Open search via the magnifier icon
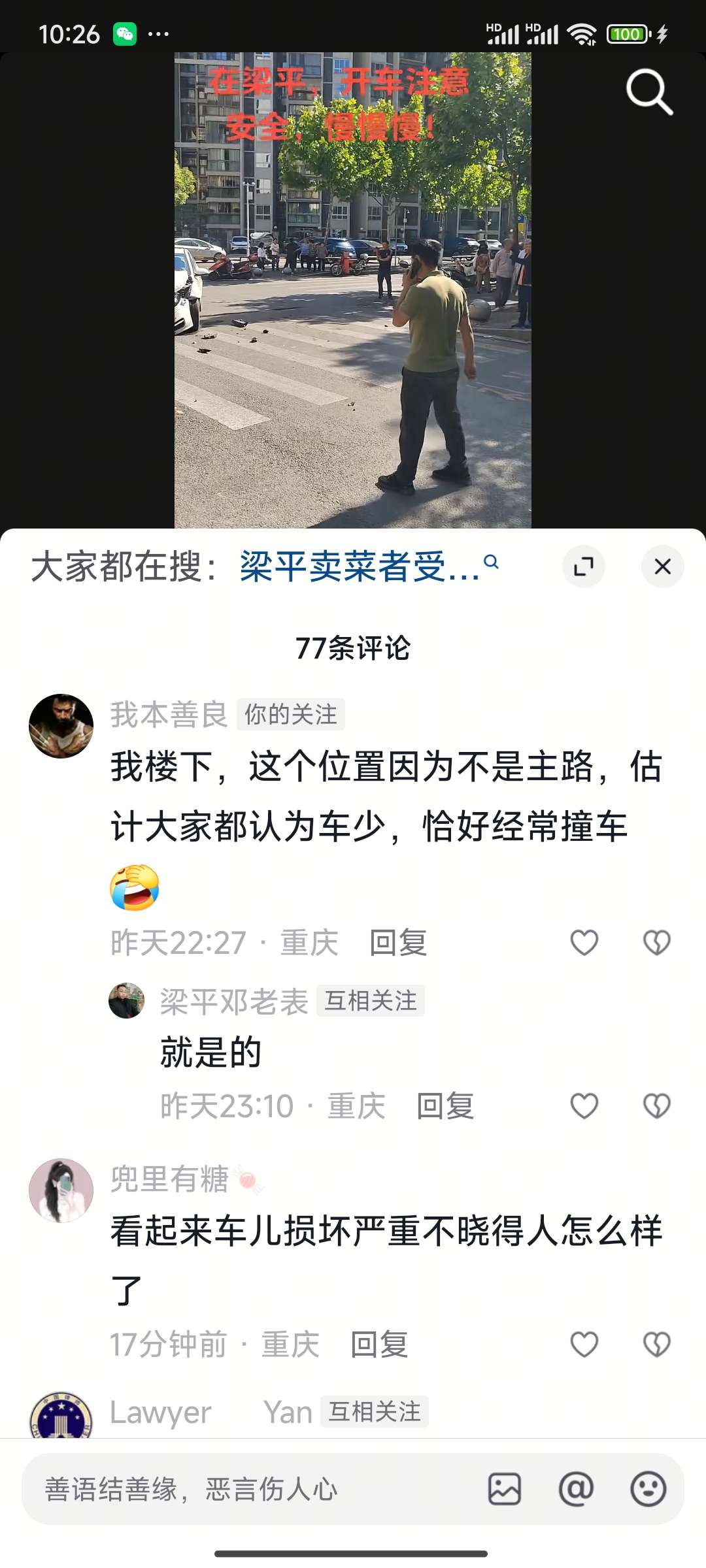 (x=649, y=92)
